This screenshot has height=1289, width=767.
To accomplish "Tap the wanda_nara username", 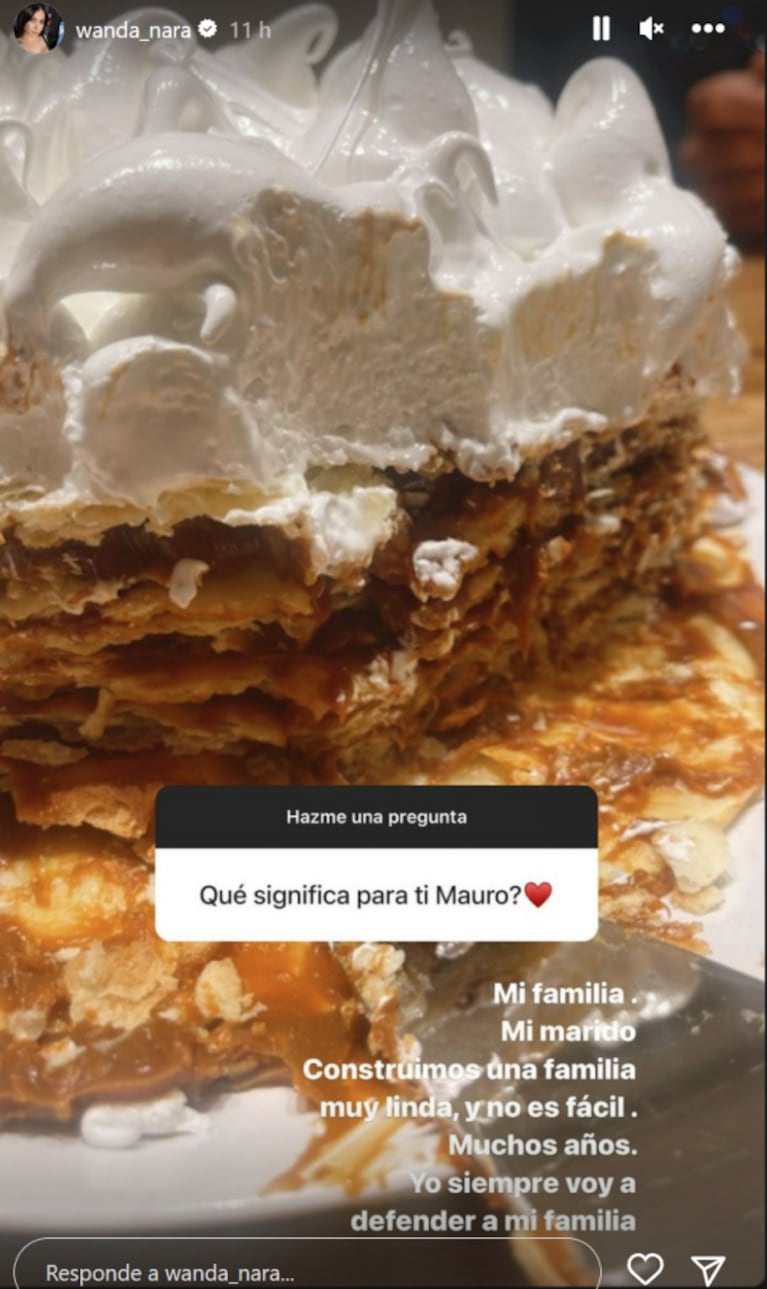I will click(133, 30).
